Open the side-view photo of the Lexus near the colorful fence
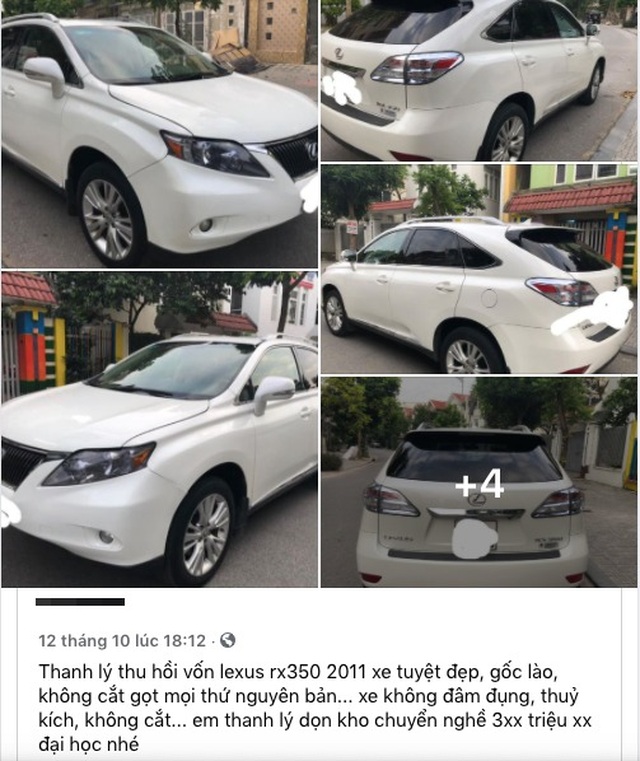The width and height of the screenshot is (640, 761). (478, 268)
